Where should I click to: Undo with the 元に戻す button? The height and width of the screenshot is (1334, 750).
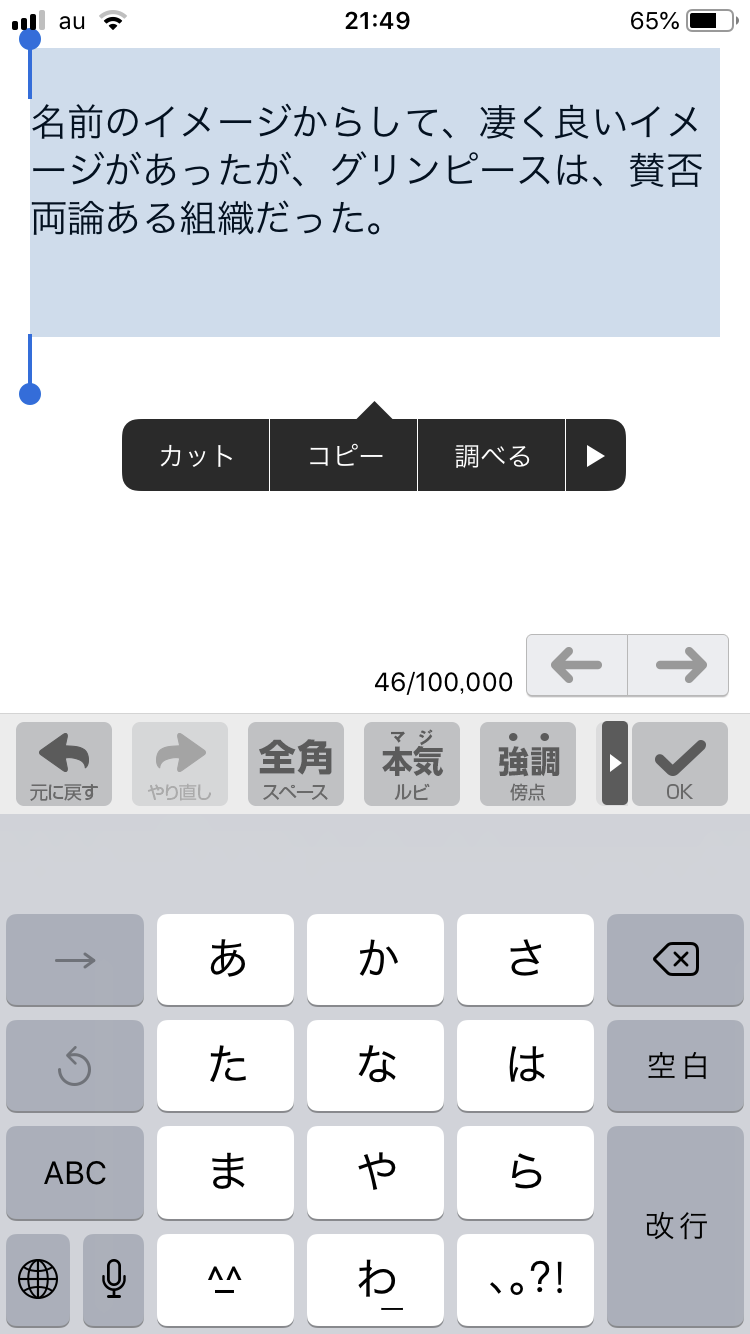(x=64, y=765)
